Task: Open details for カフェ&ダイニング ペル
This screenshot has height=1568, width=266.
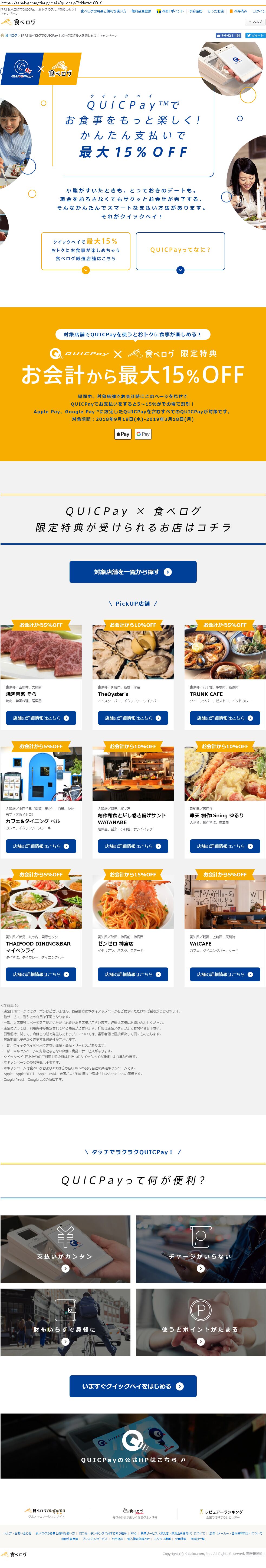Action: [x=41, y=846]
